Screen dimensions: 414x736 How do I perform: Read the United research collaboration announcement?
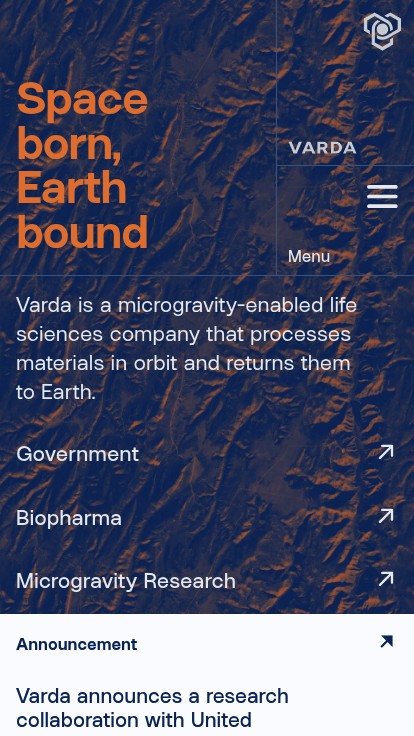(x=152, y=707)
